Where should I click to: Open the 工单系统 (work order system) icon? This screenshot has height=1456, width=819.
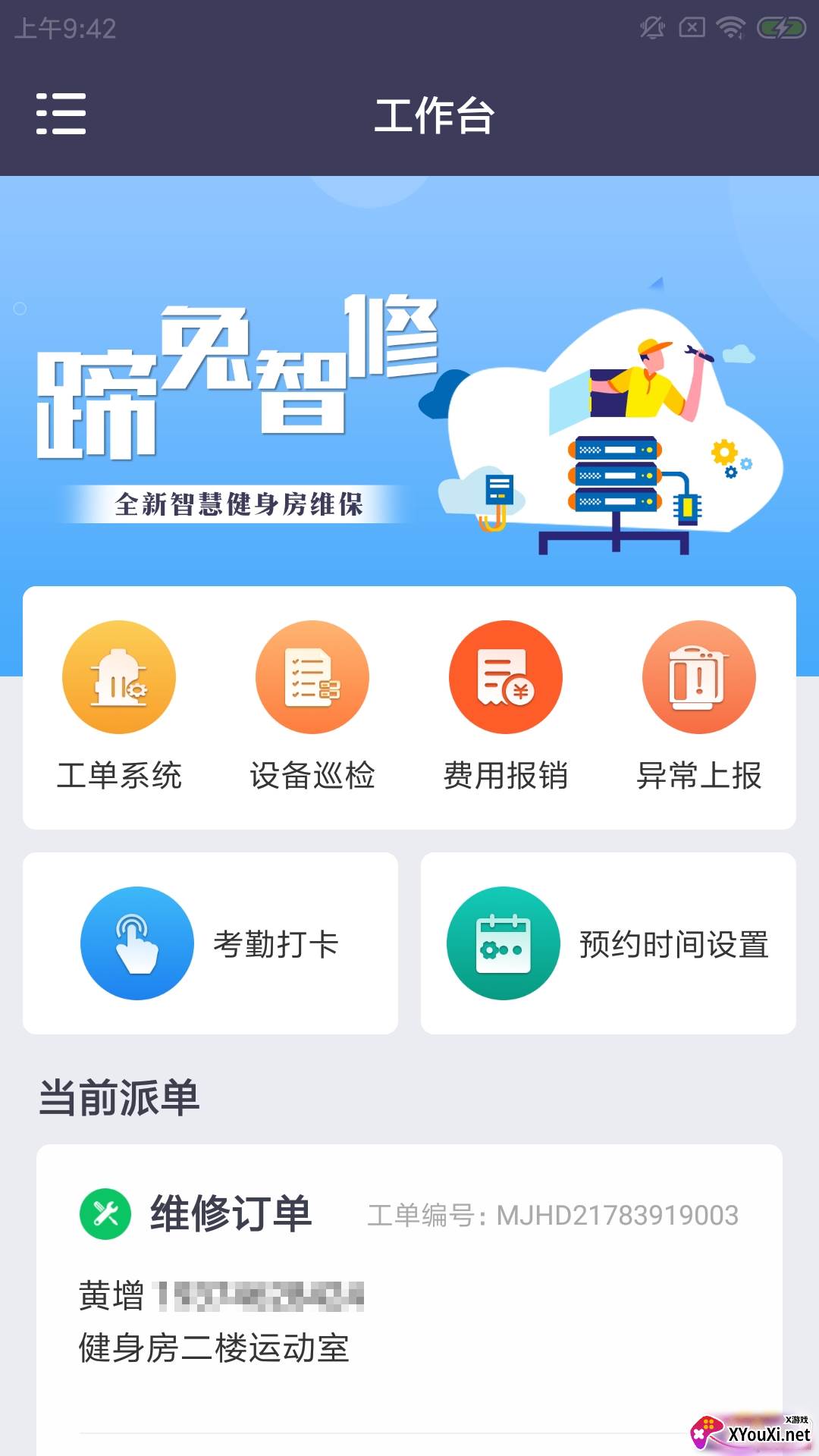pos(118,677)
